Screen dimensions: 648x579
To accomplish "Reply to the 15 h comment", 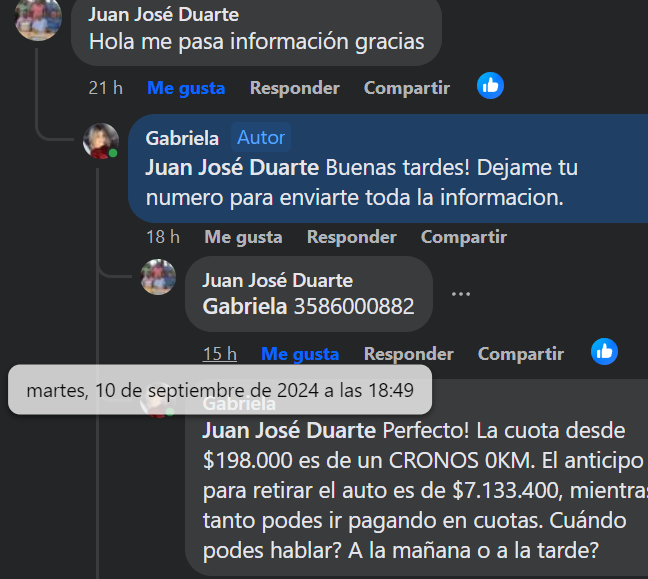I will coord(408,354).
